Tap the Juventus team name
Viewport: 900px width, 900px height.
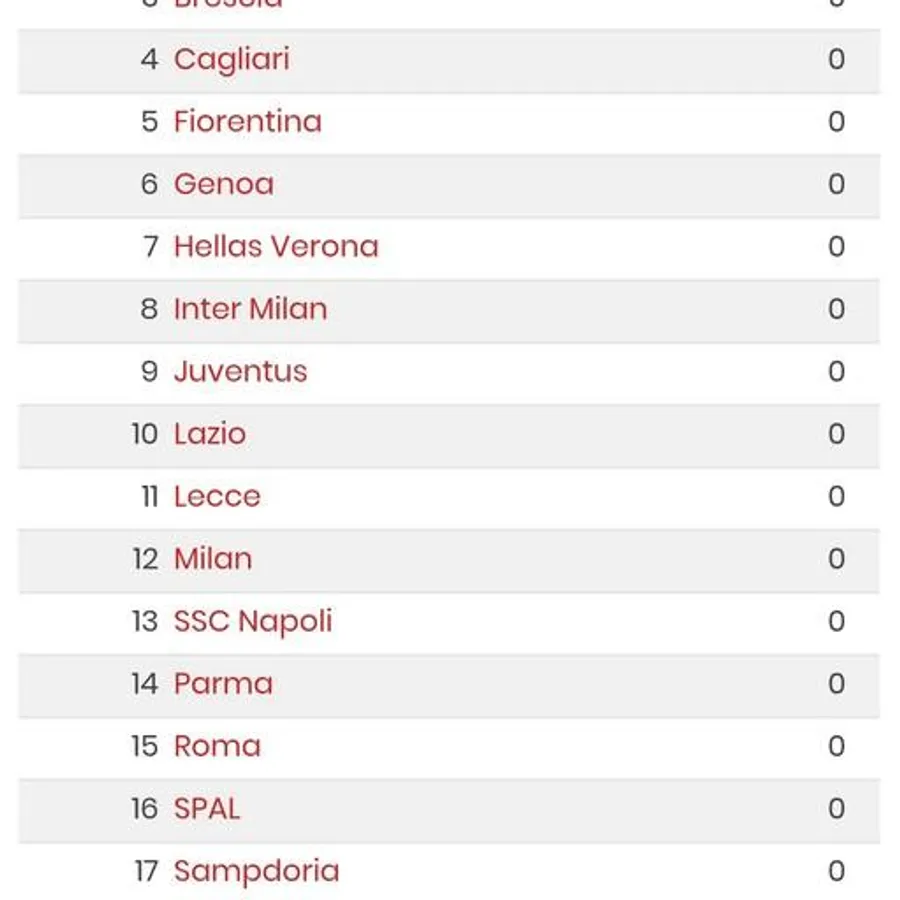point(240,372)
